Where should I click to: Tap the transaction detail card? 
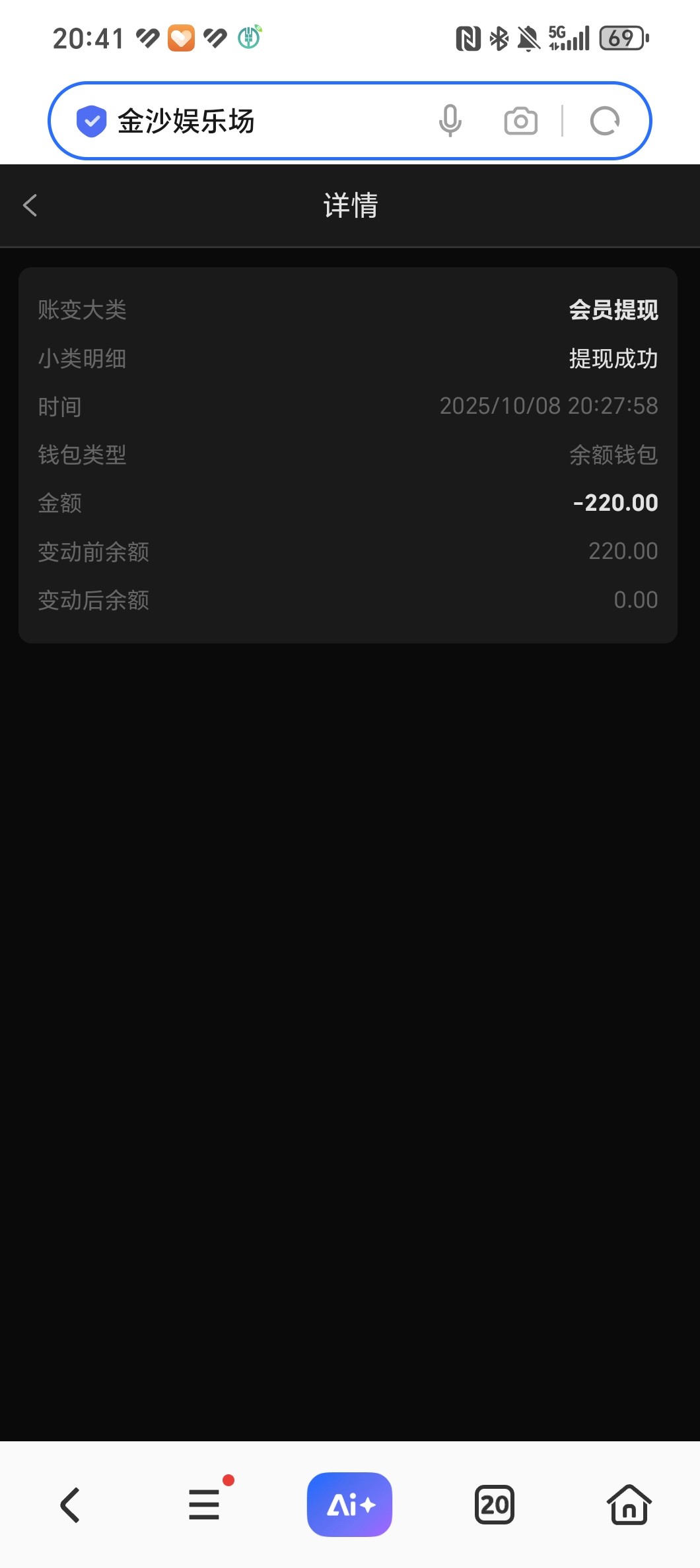(349, 453)
